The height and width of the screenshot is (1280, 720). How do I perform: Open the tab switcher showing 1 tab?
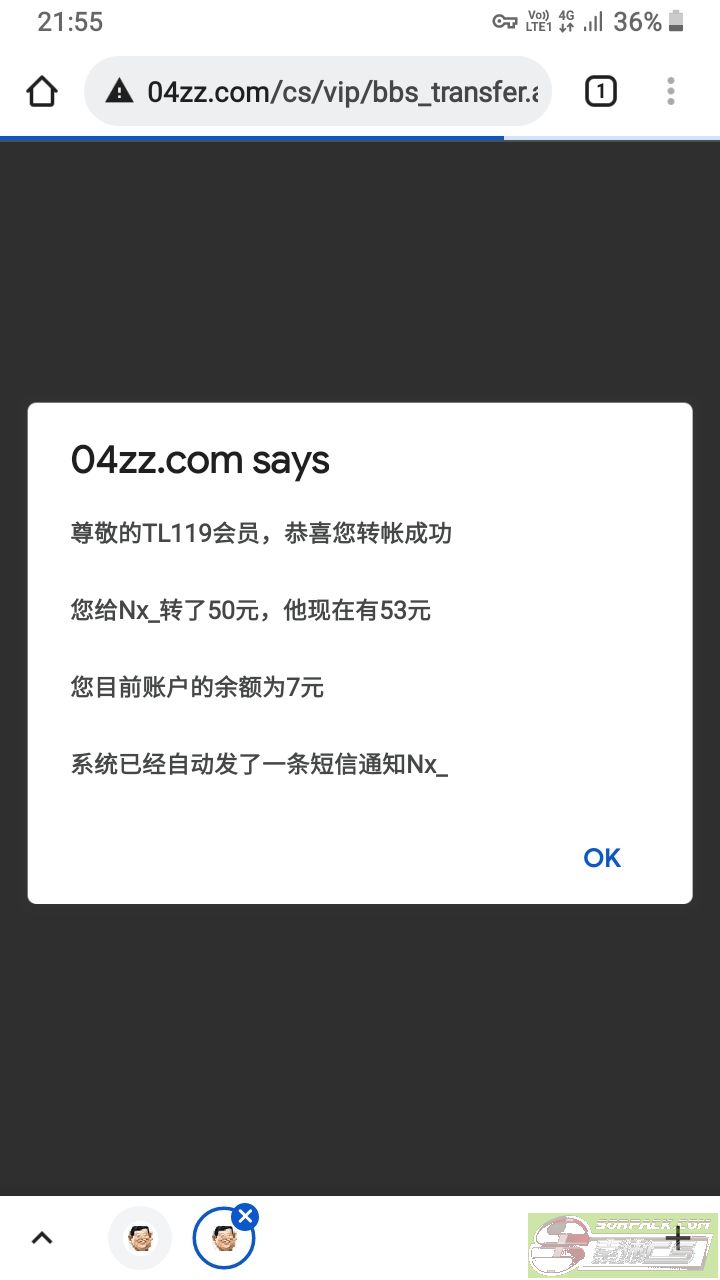coord(600,93)
